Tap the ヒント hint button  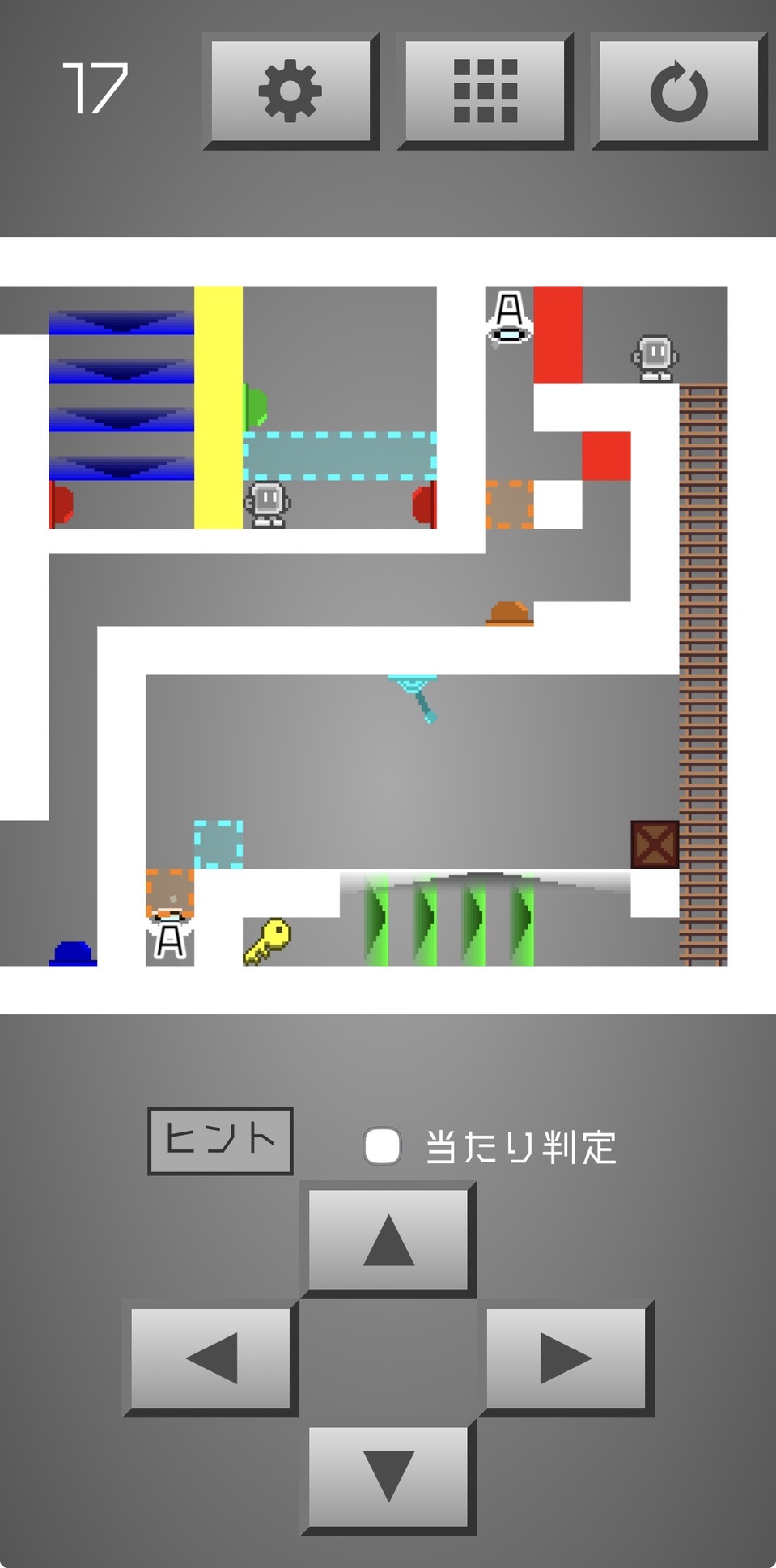click(x=220, y=1140)
